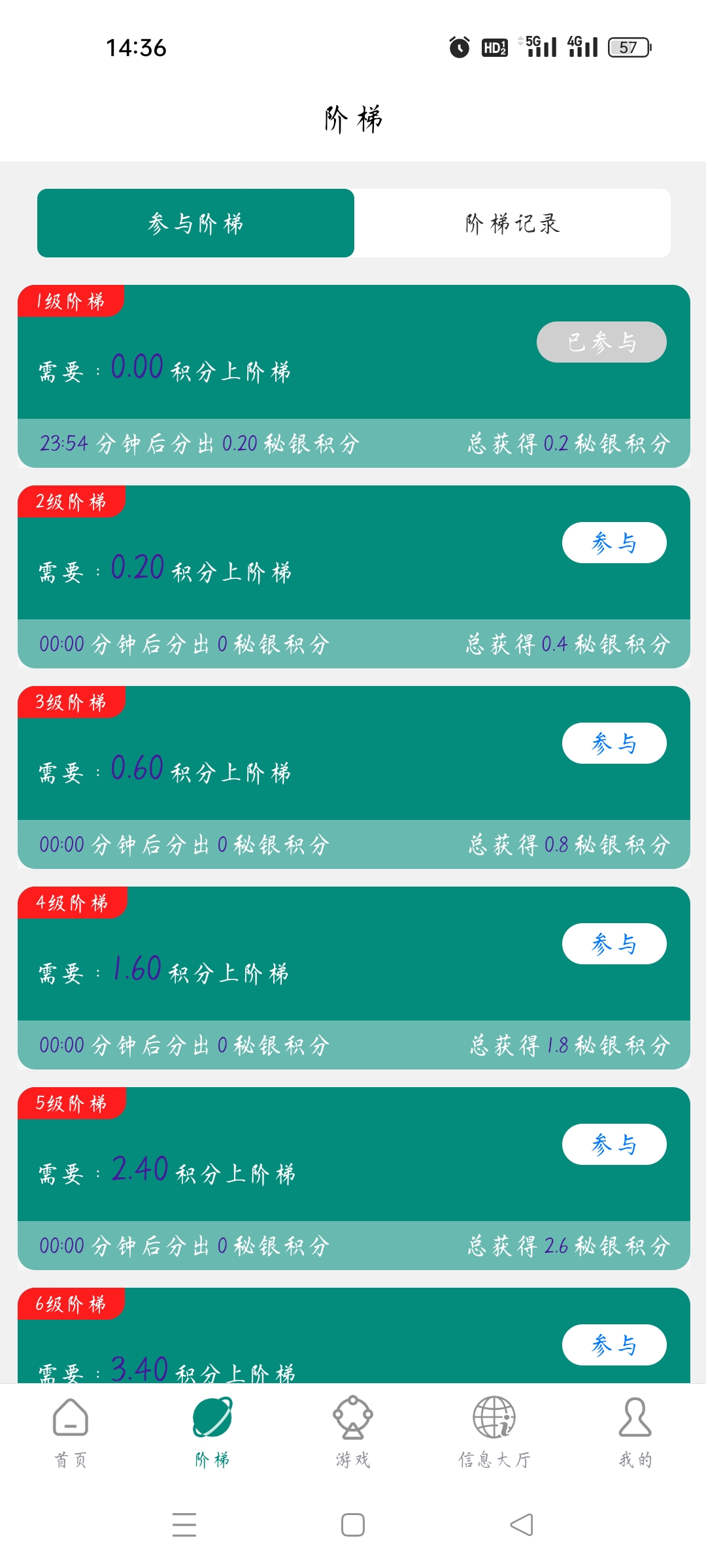Screen dimensions: 706x1568
Task: Open 信息大厅 in the bottom navigation
Action: 494,1432
